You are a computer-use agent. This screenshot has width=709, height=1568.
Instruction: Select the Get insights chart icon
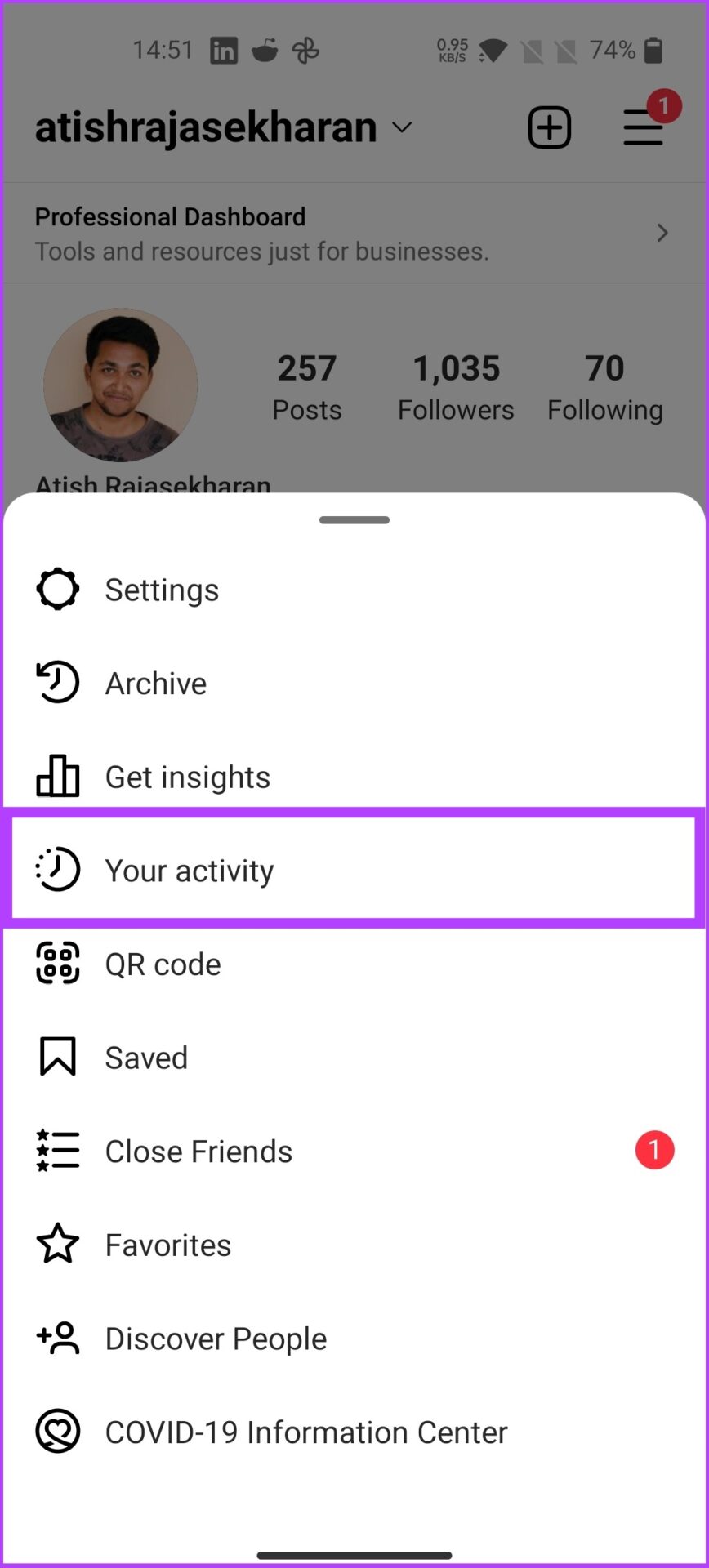[57, 776]
